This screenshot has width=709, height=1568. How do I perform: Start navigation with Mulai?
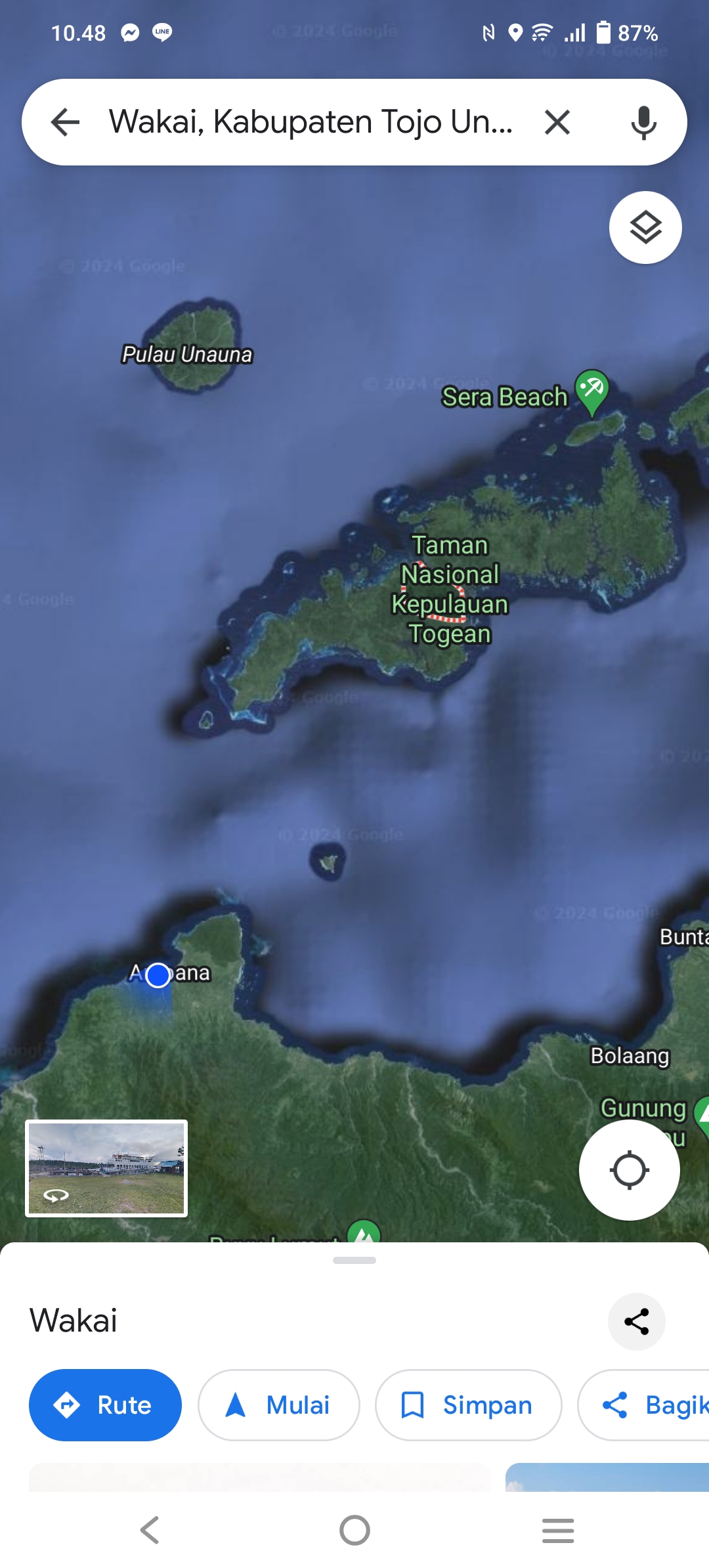click(279, 1405)
